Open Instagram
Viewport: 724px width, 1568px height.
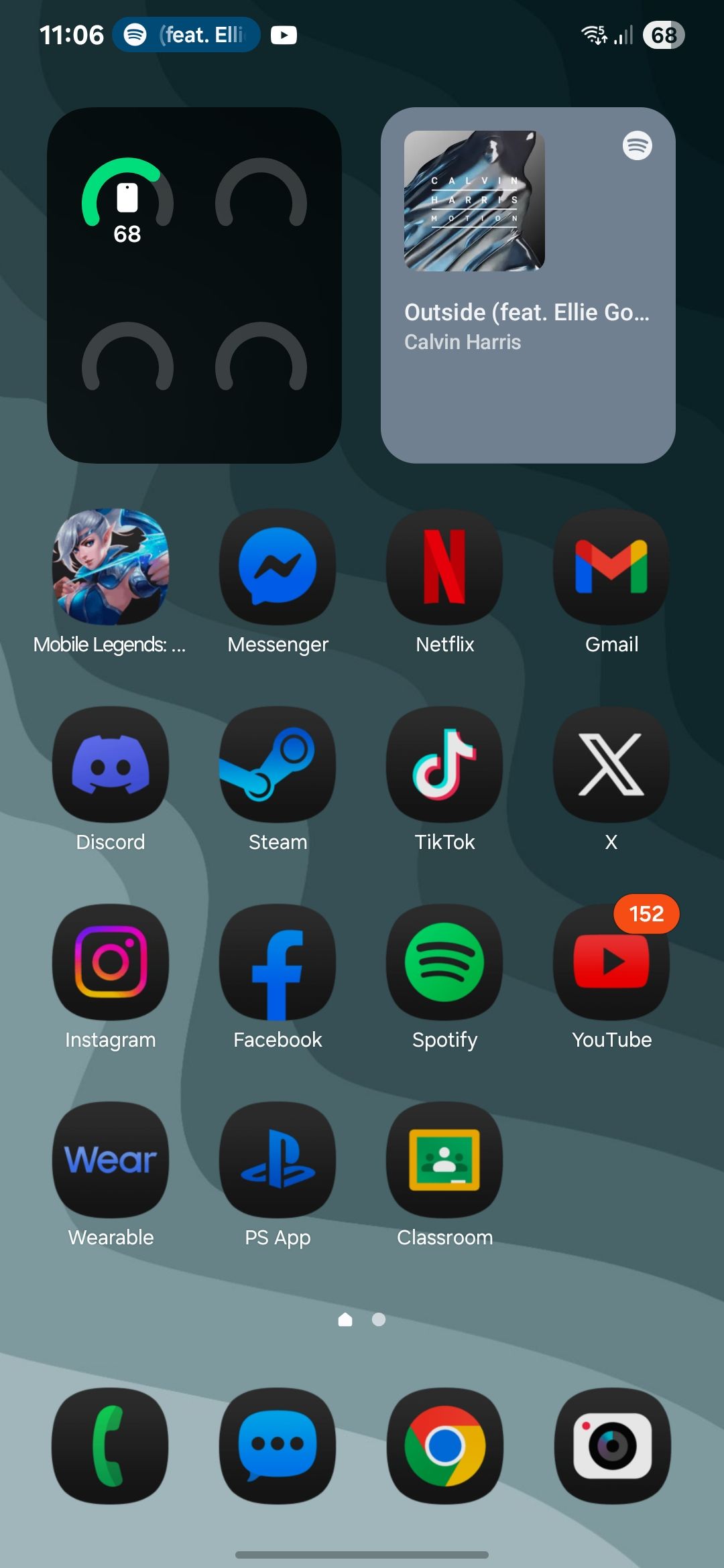(111, 963)
